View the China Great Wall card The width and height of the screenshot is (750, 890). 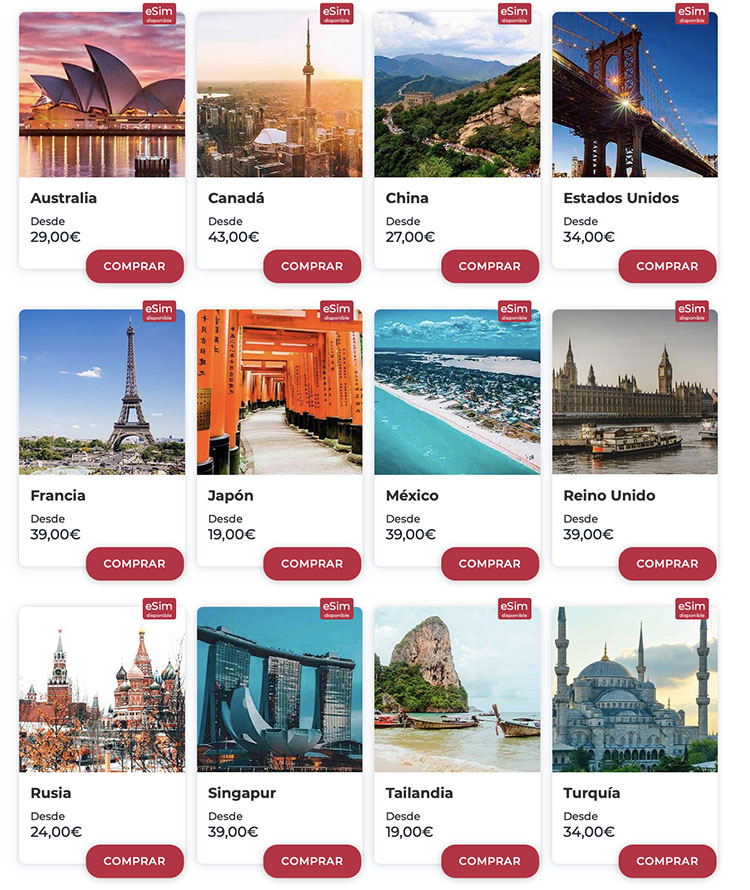pos(457,95)
